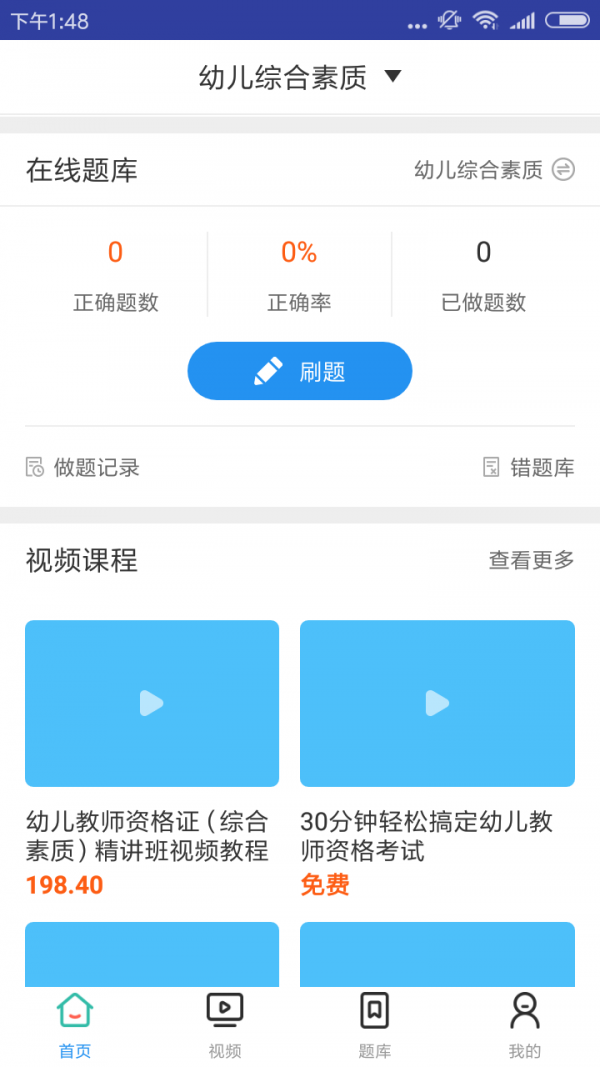
Task: Start practicing with the 刷题 button
Action: [300, 371]
